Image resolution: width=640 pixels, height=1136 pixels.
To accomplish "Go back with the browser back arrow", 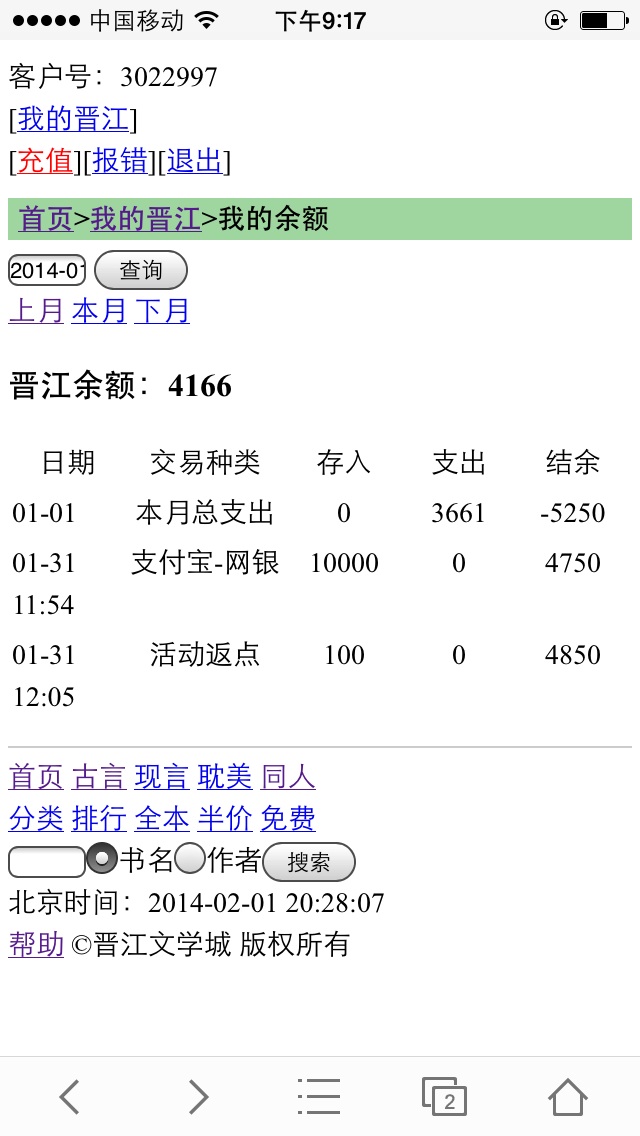I will (x=70, y=1097).
